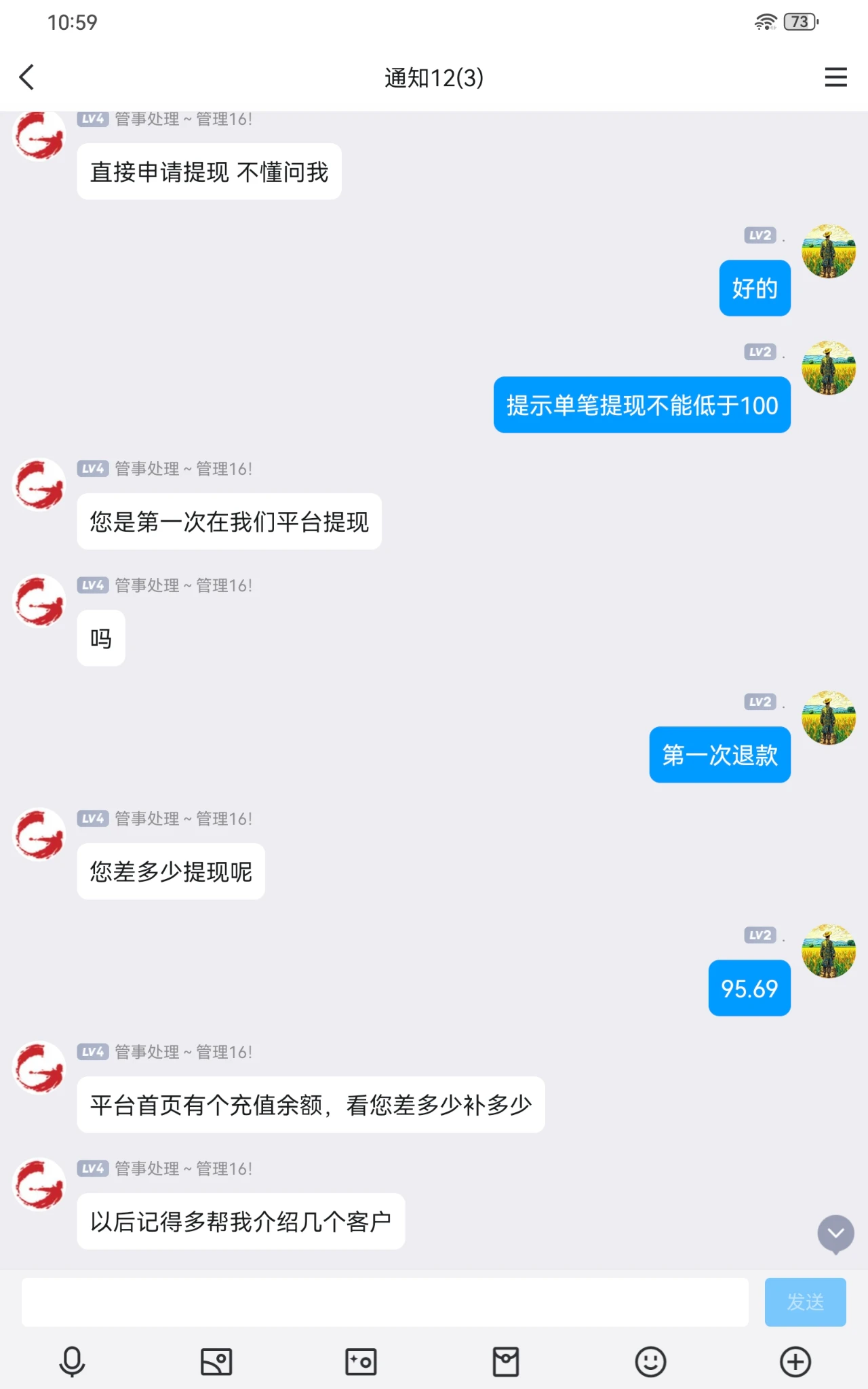Screen dimensions: 868x1389
Task: Go back from the chat
Action: click(x=27, y=77)
